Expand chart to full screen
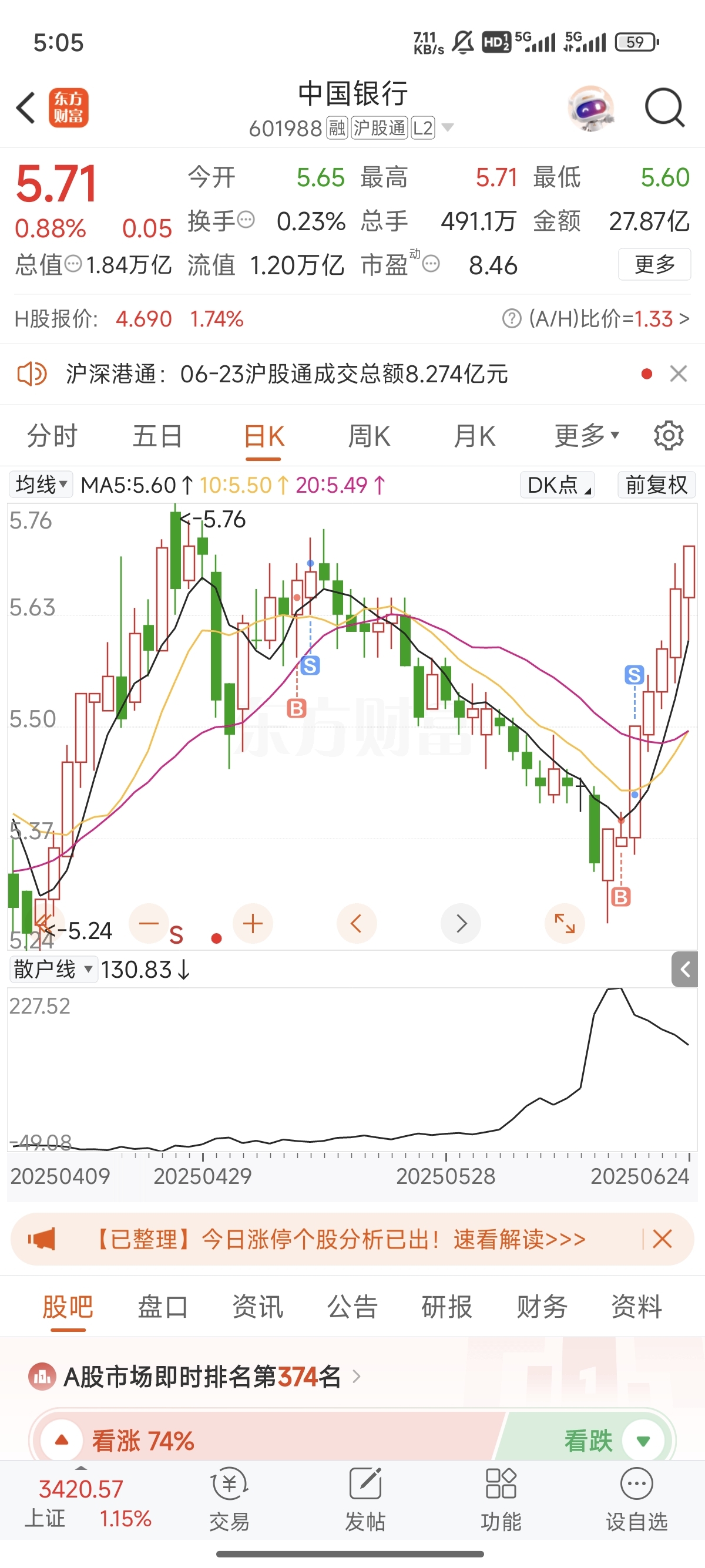 [565, 924]
